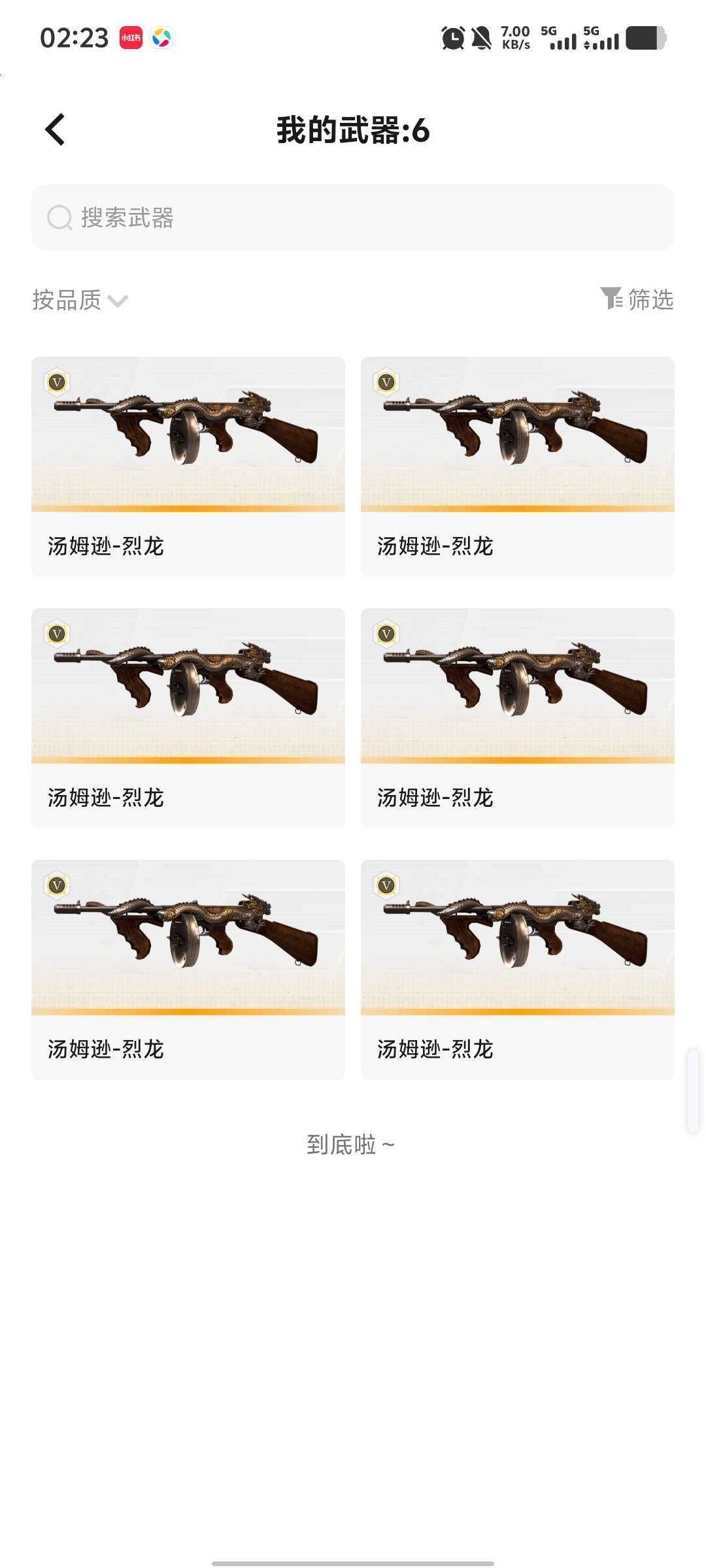Go back using the top-left arrow
This screenshot has height=1568, width=706.
pos(55,129)
